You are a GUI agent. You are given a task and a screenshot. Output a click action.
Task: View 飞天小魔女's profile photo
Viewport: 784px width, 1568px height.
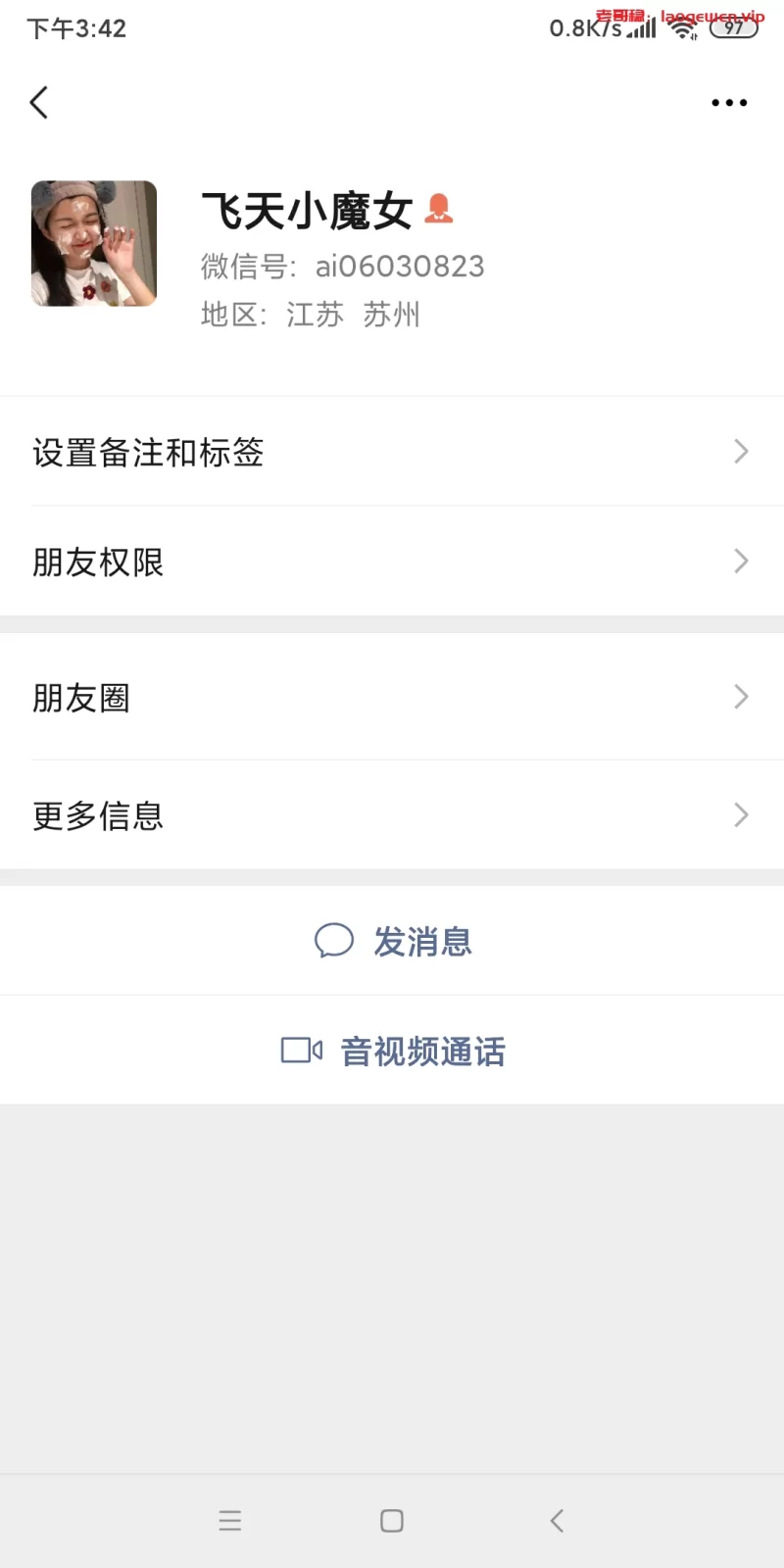(94, 243)
